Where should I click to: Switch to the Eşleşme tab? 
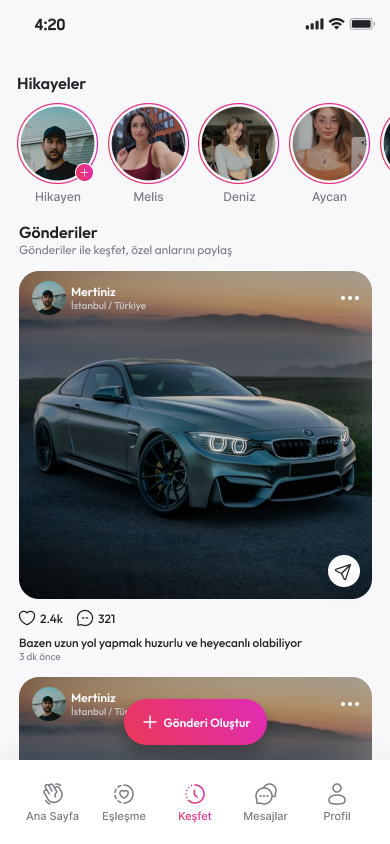[124, 802]
